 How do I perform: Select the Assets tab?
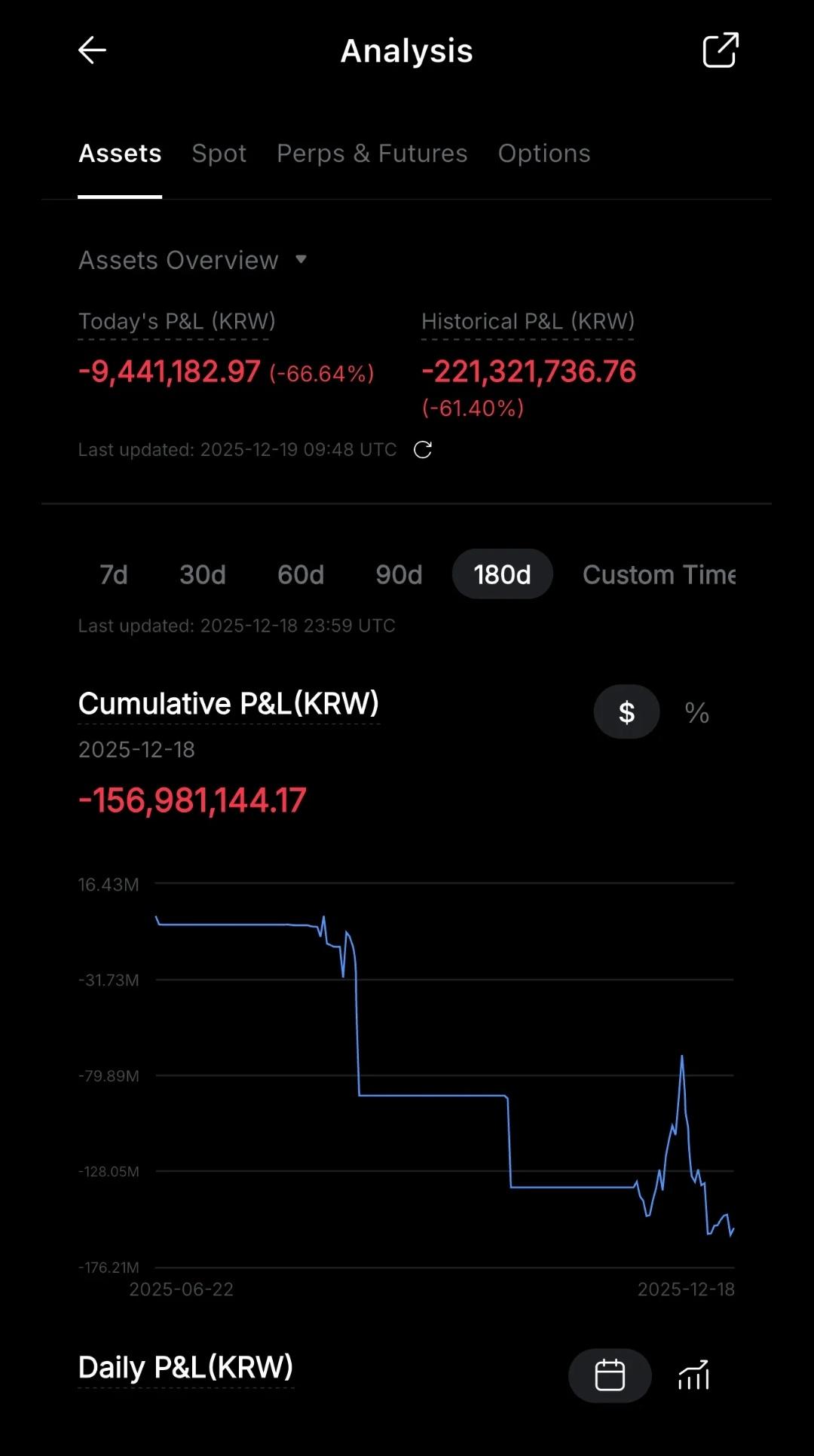coord(120,154)
